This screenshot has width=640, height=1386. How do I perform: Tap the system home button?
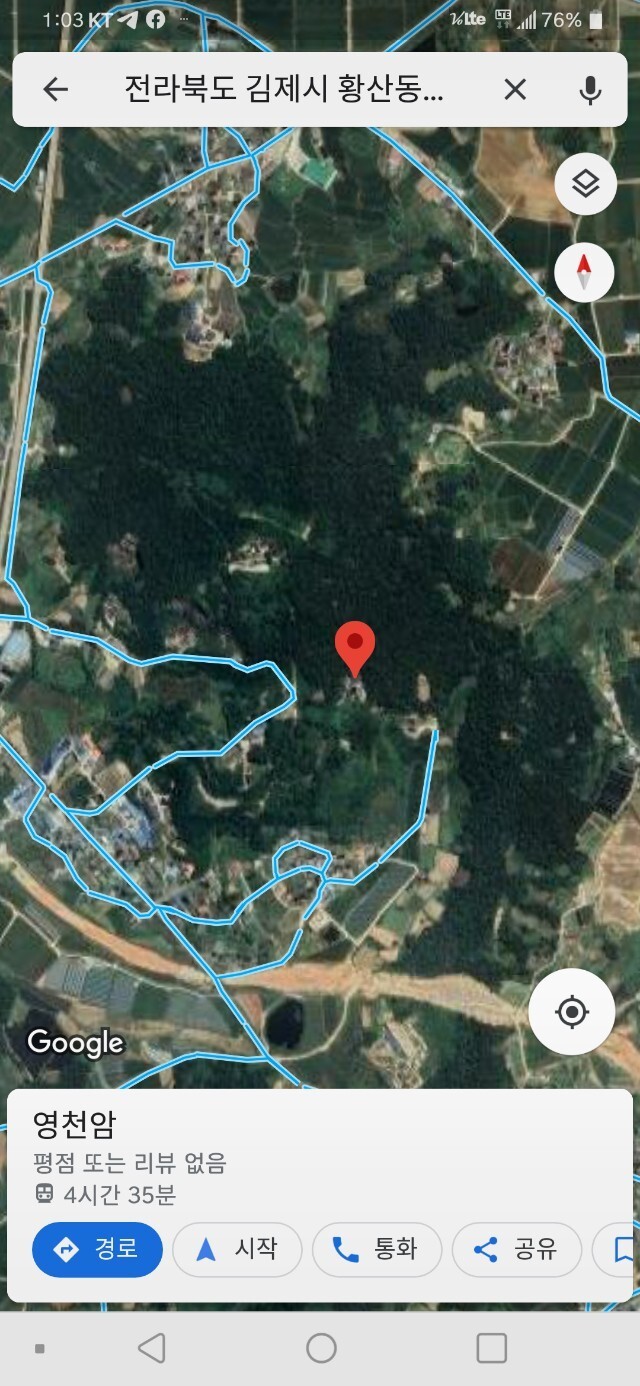tap(321, 1348)
